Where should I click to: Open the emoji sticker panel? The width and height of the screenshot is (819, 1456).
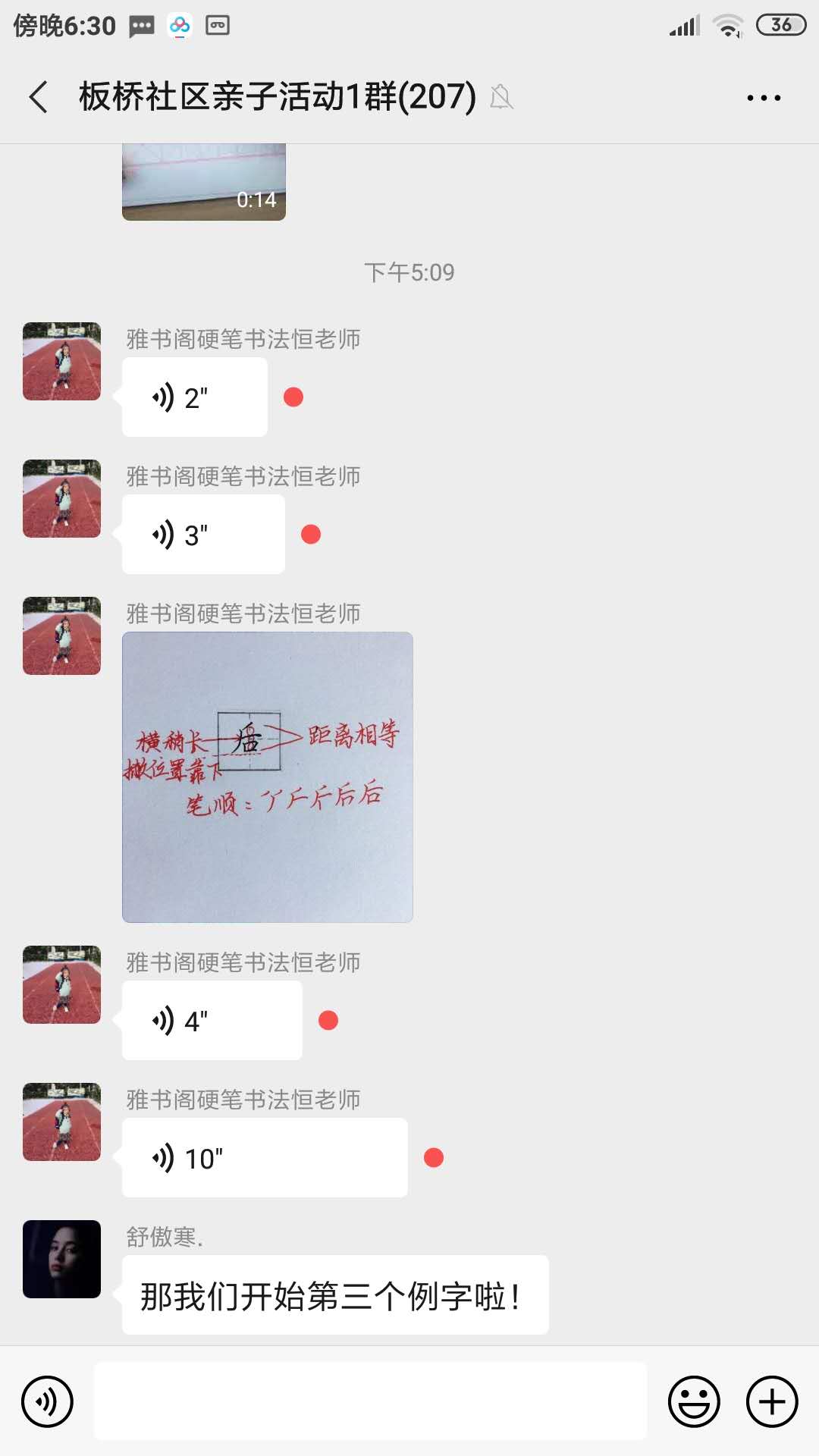[x=693, y=1401]
